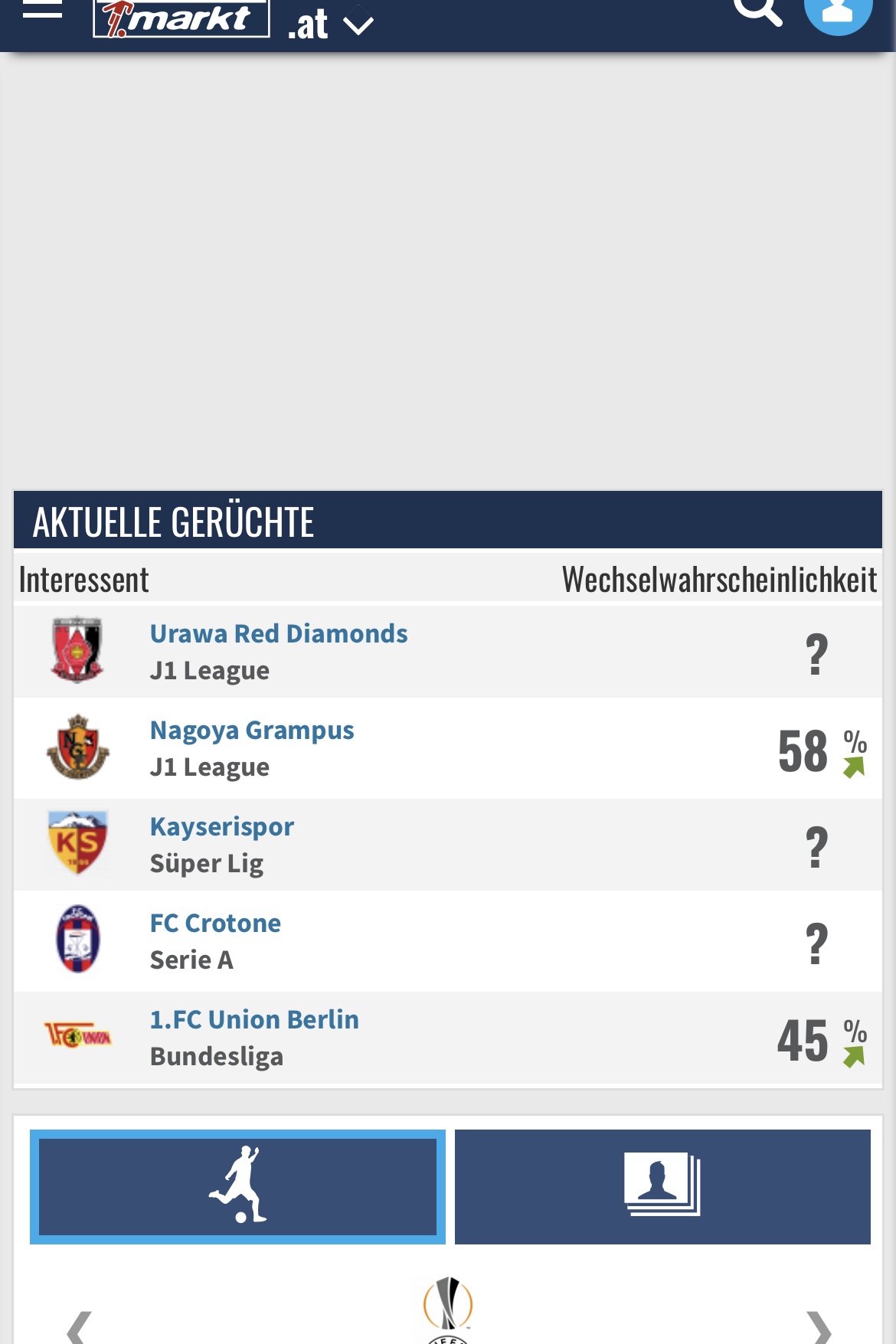Open Urawa Red Diamonds club page

(278, 634)
